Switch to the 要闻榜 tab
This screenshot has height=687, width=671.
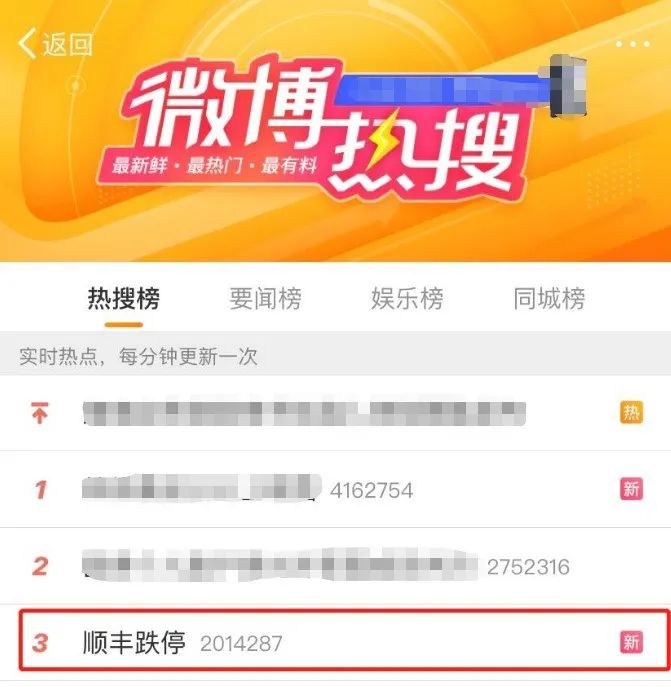click(265, 298)
